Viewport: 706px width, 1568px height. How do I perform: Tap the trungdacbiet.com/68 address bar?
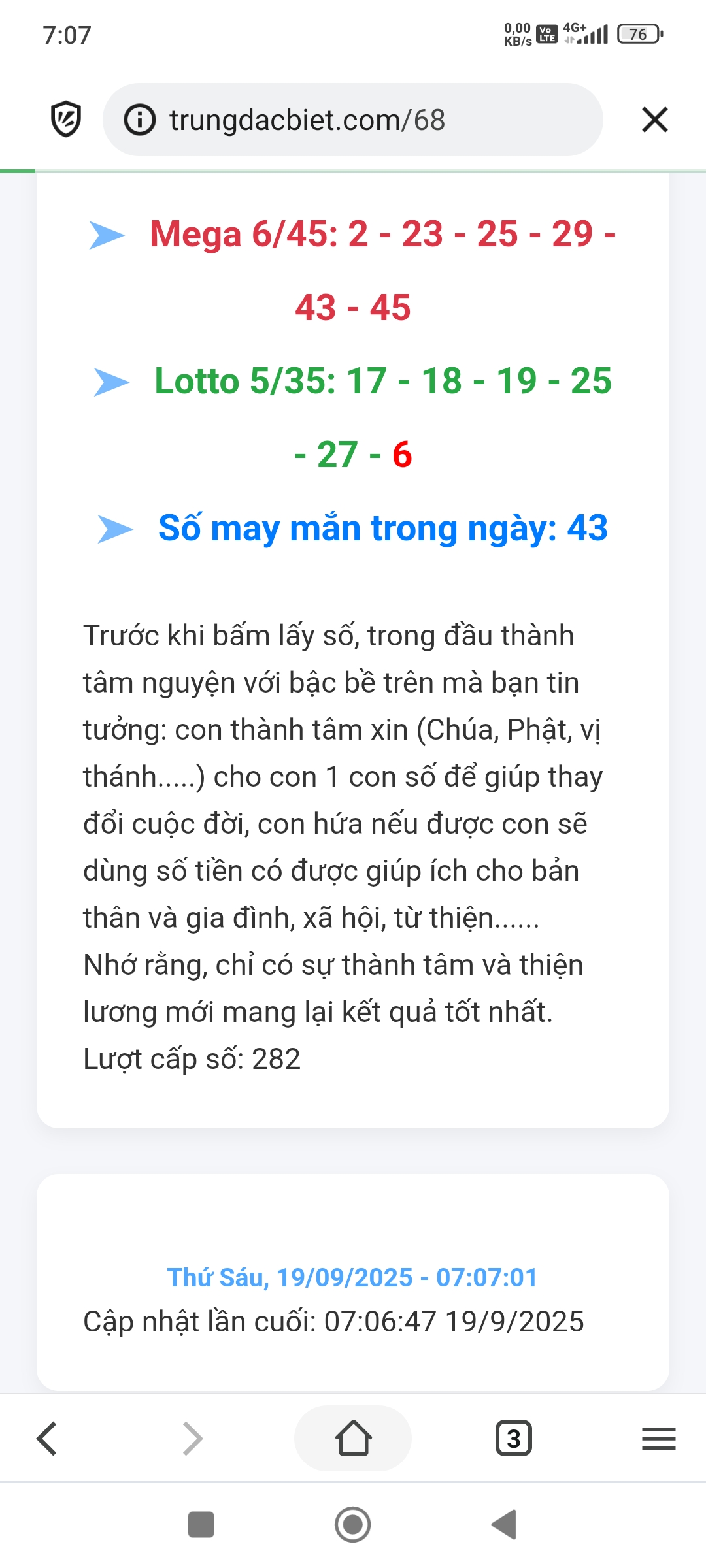352,120
